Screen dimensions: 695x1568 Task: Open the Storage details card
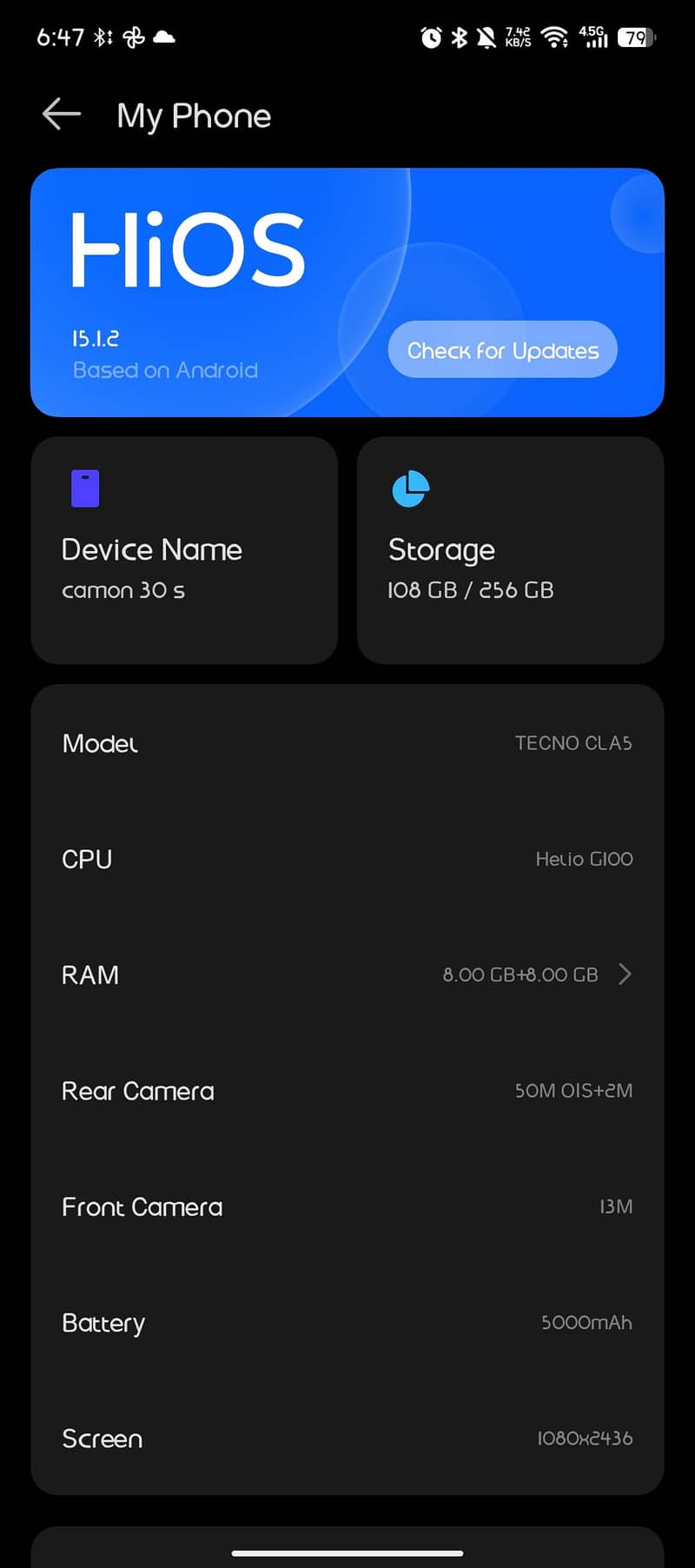(511, 550)
